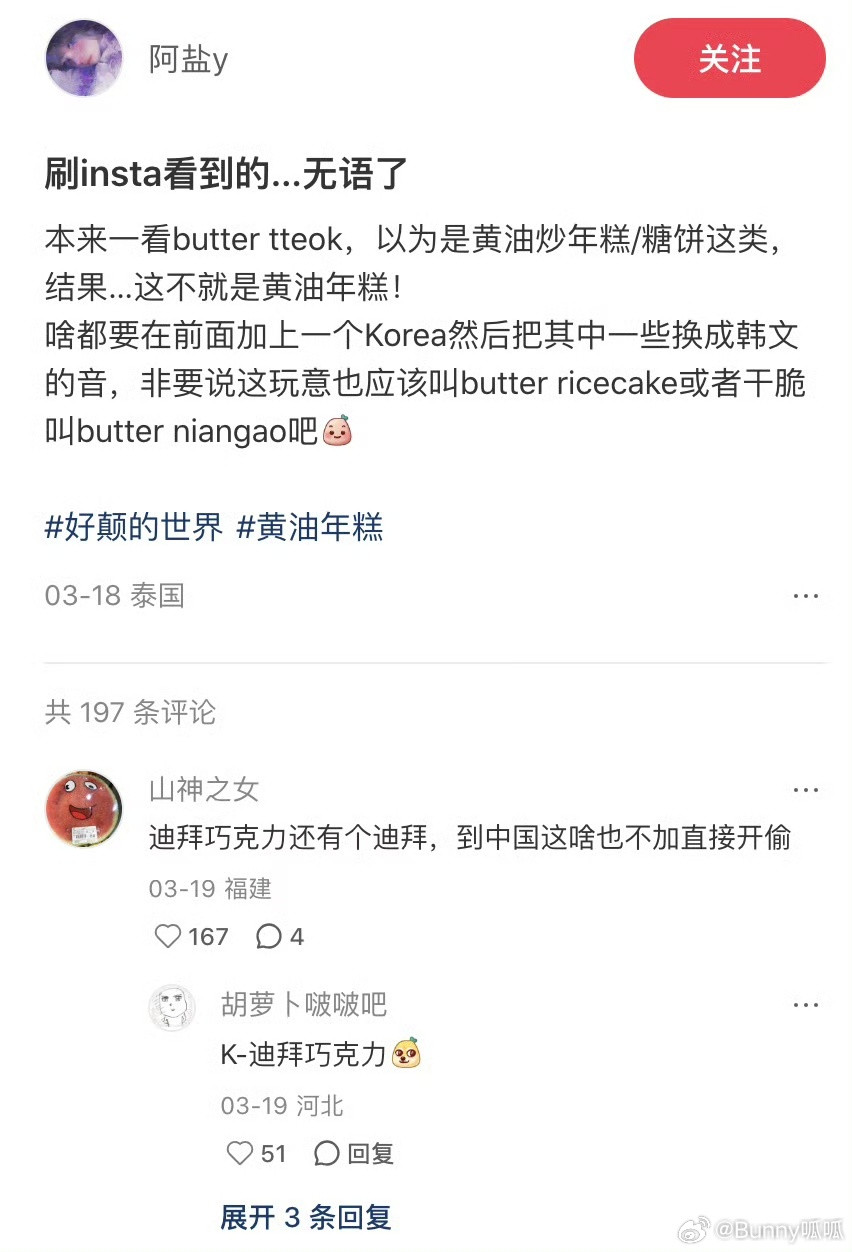Open more options for 胡萝卜啵啵吧's reply
Image resolution: width=852 pixels, height=1252 pixels.
click(806, 1004)
